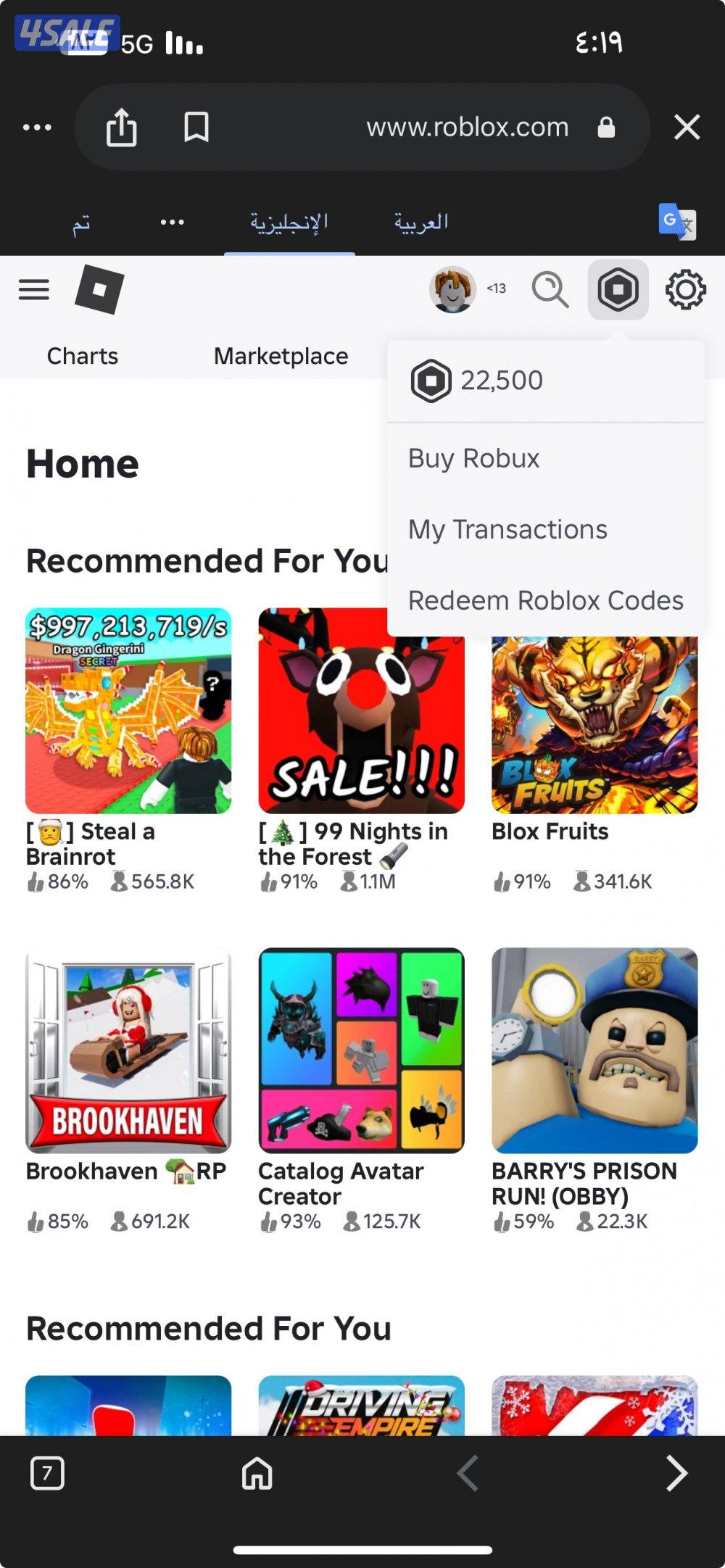Screen dimensions: 725x1568
Task: Open the Brookhaven RP game
Action: click(128, 1050)
